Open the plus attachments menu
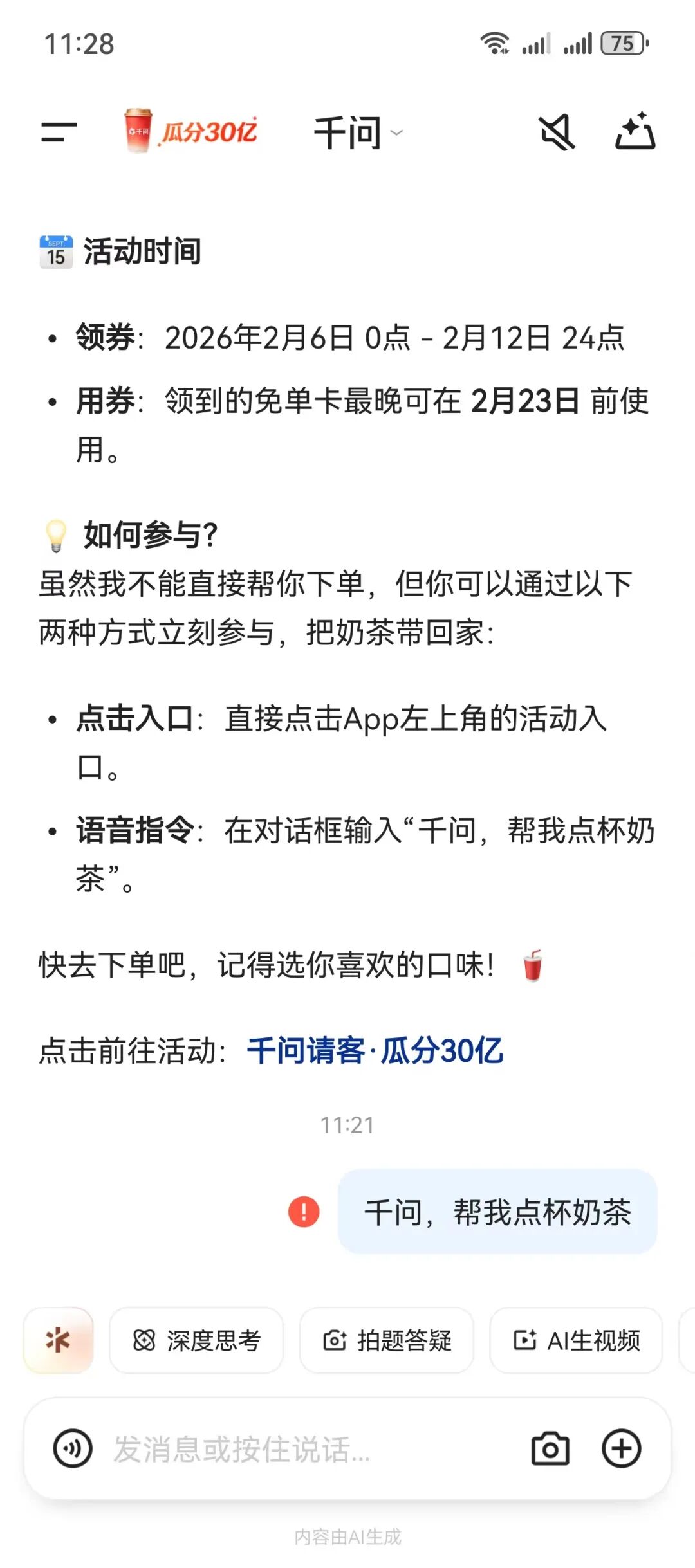 [622, 1449]
